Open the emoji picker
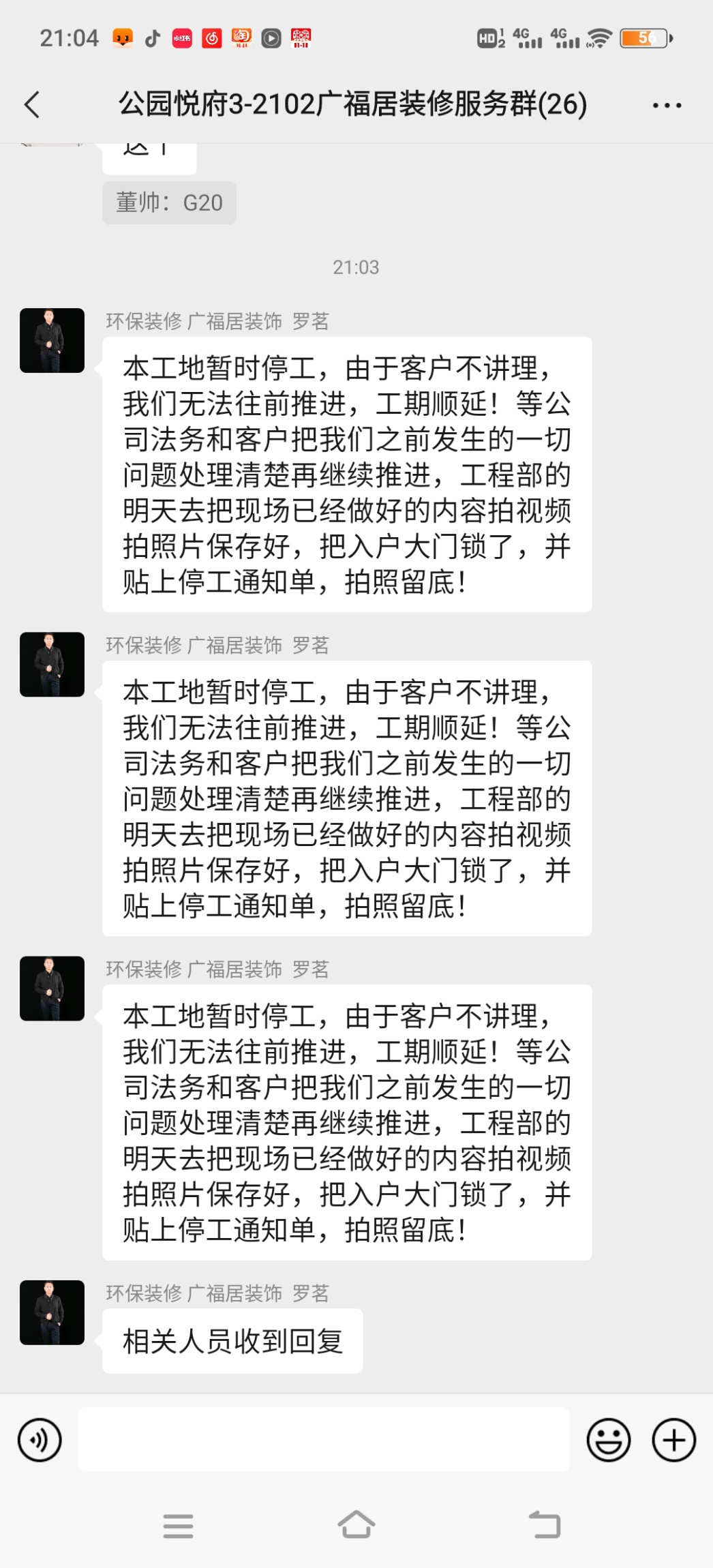 608,1440
